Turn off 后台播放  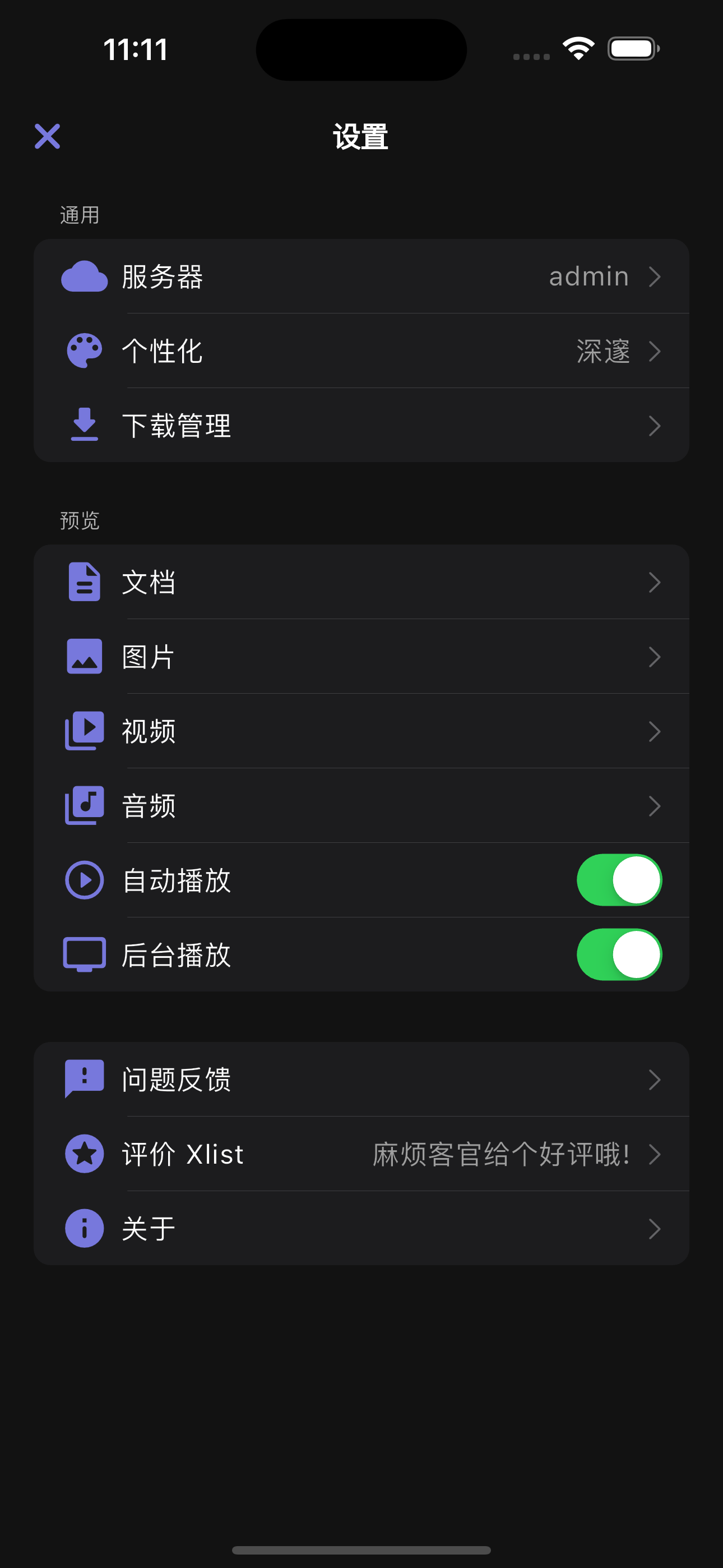(x=618, y=954)
